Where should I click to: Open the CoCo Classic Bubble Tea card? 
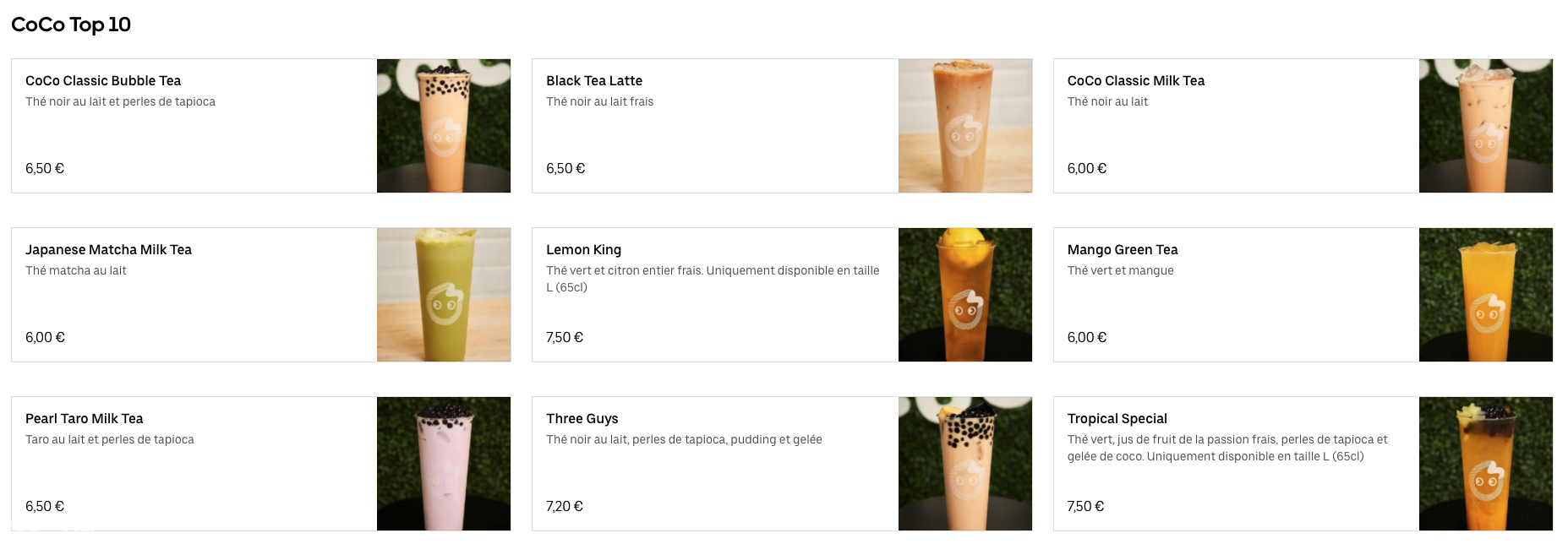pos(260,126)
